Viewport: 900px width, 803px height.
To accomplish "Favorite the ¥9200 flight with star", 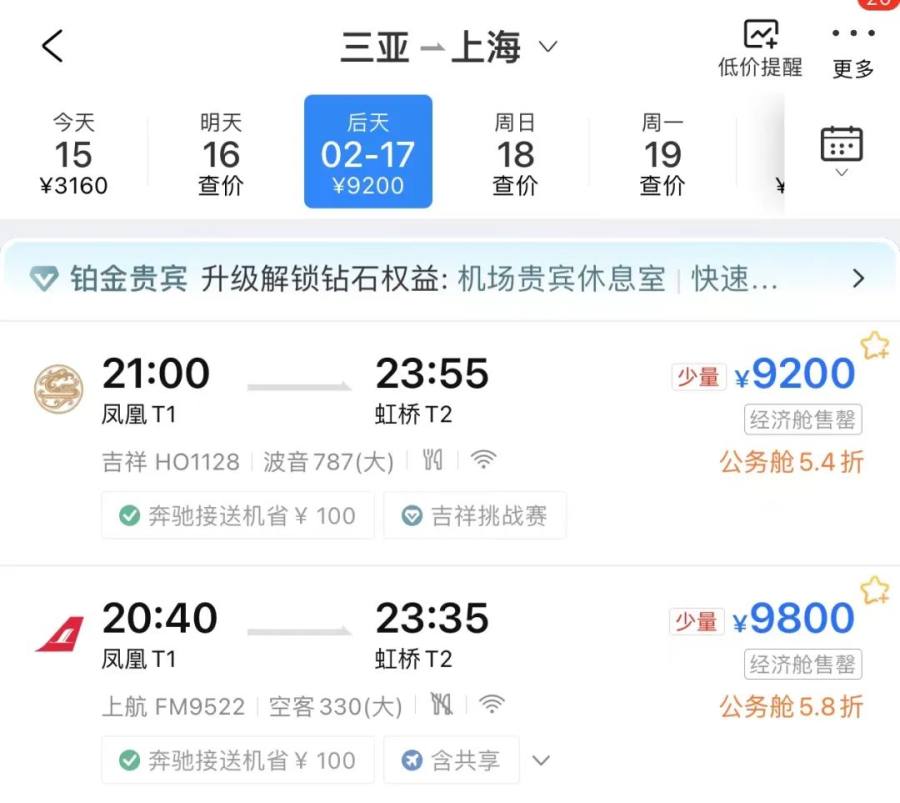I will [x=875, y=346].
